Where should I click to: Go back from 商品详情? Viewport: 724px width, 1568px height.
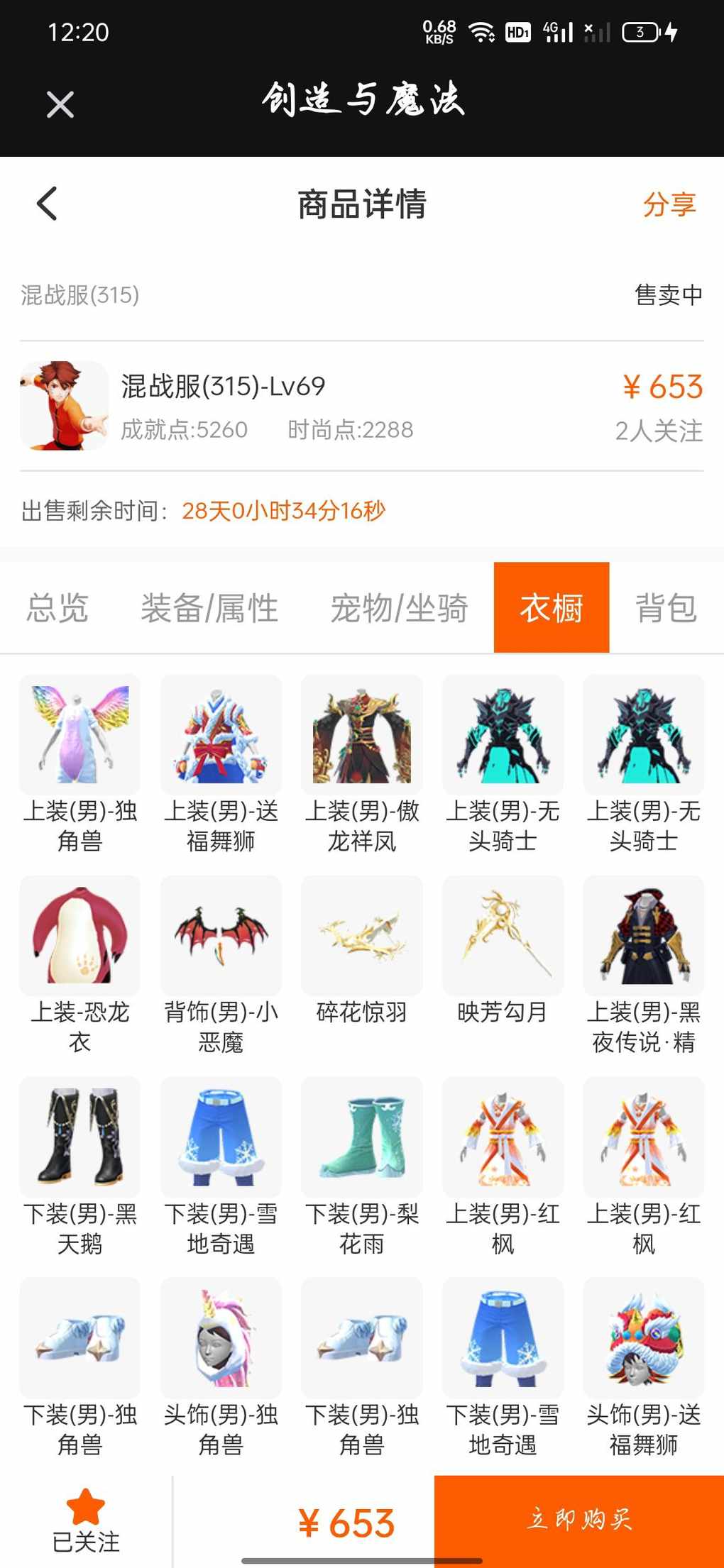47,204
